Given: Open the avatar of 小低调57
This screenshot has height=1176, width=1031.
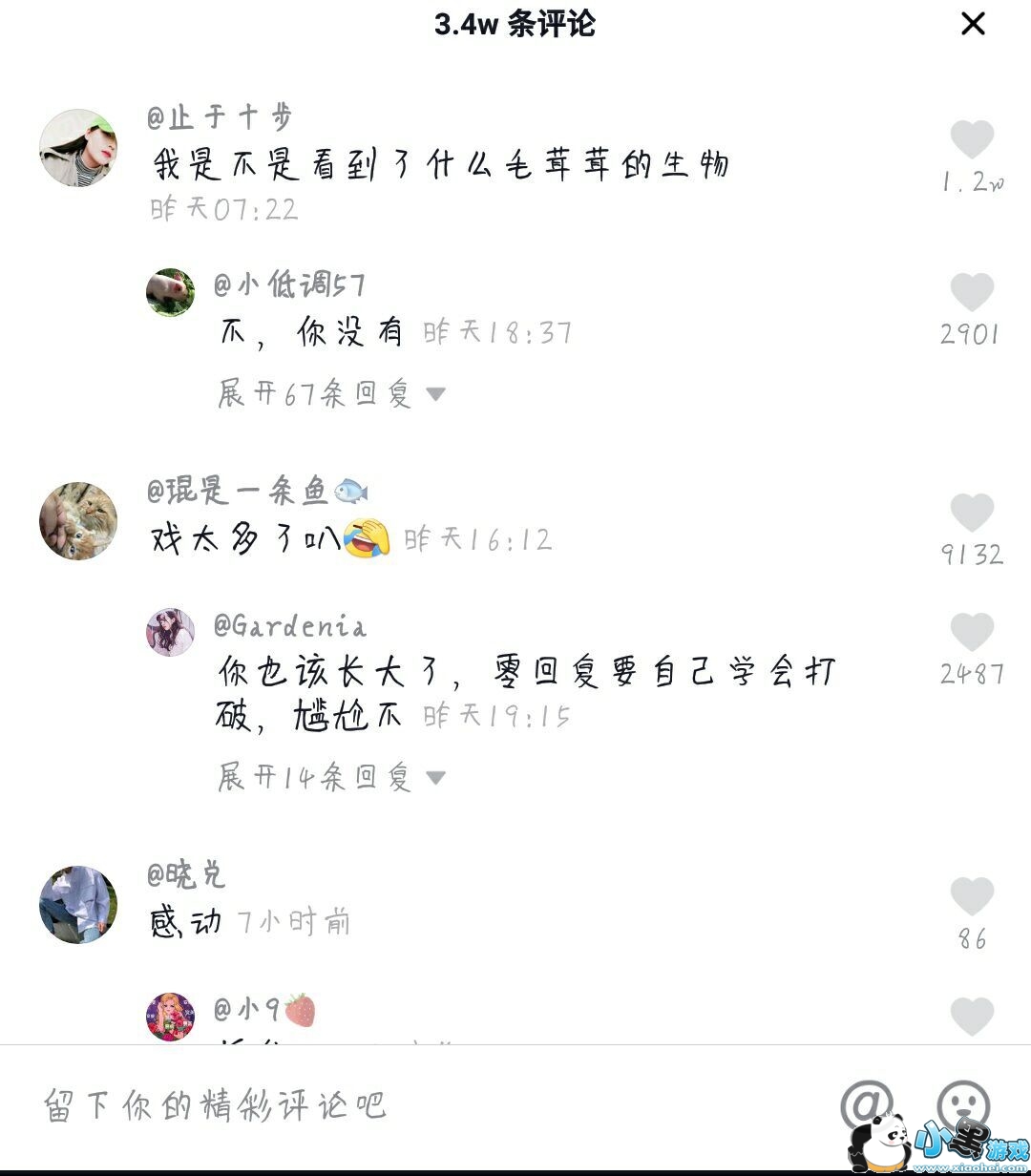Looking at the screenshot, I should (x=170, y=291).
